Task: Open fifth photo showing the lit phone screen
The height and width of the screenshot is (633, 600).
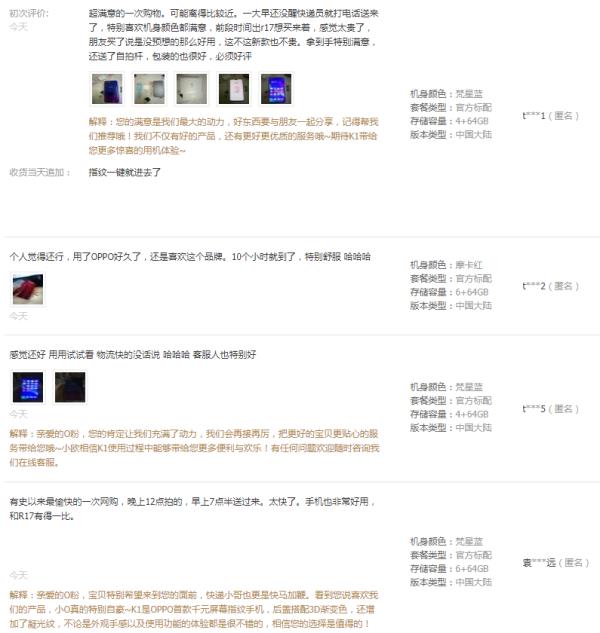Action: pos(276,89)
